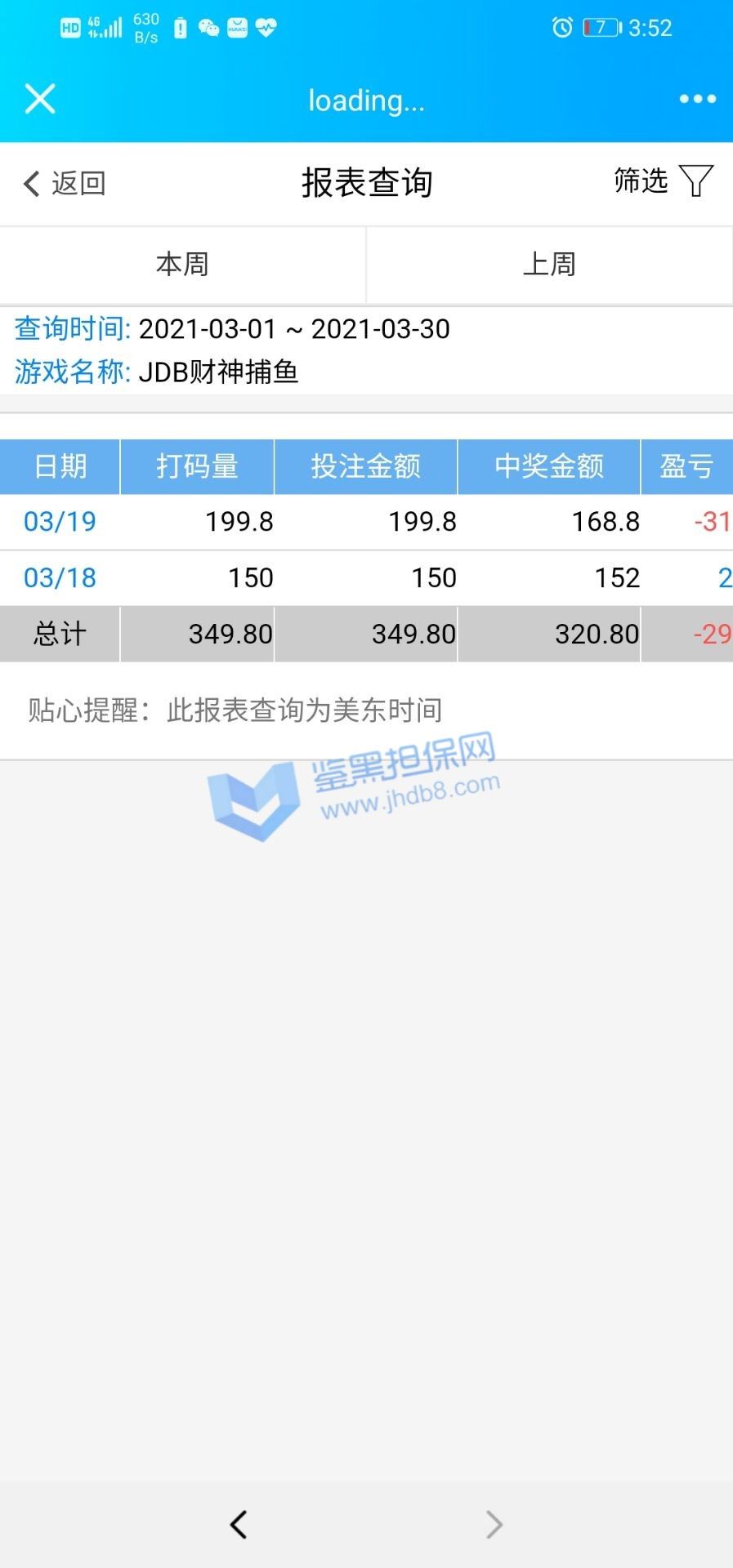The height and width of the screenshot is (1568, 733).
Task: Close the web page with the X icon
Action: (39, 99)
